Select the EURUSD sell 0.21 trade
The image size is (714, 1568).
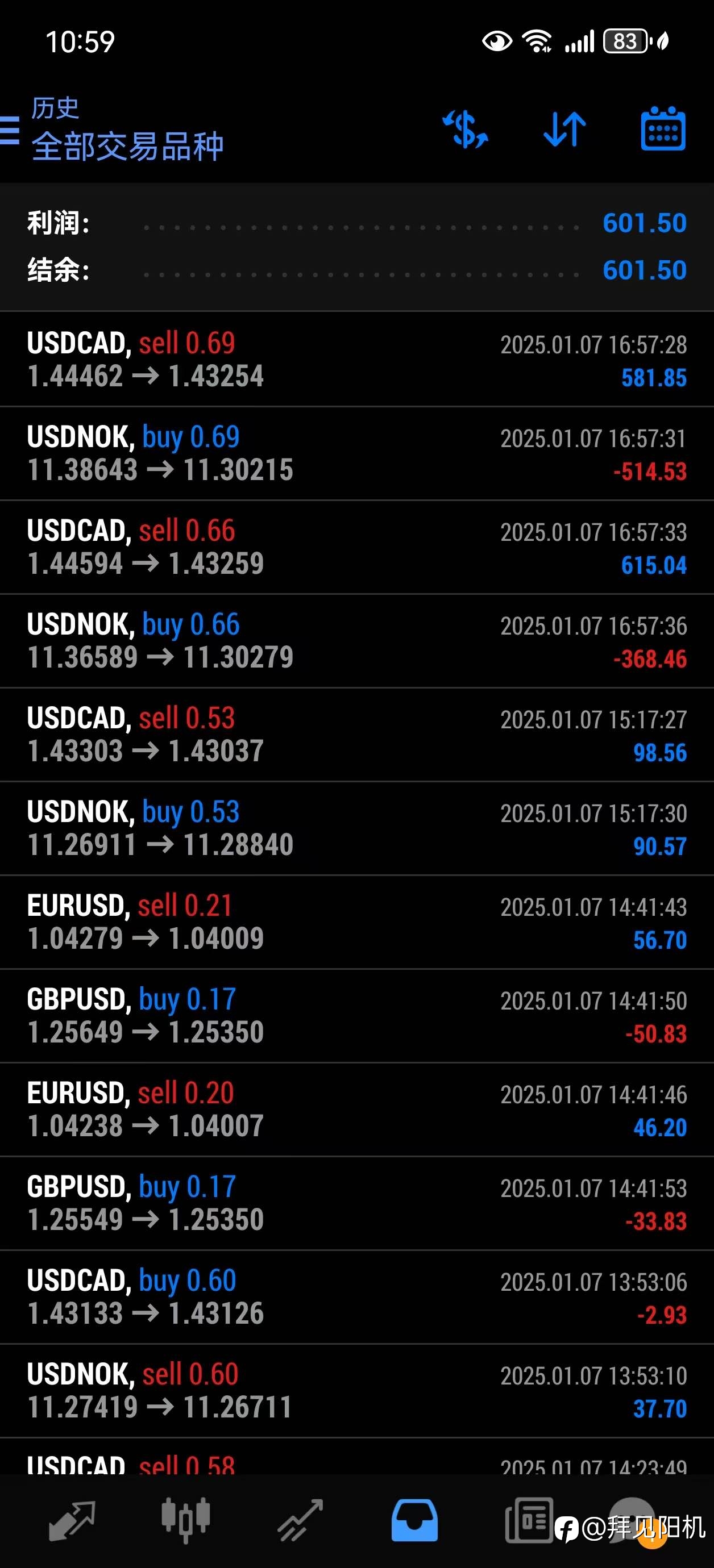[357, 922]
